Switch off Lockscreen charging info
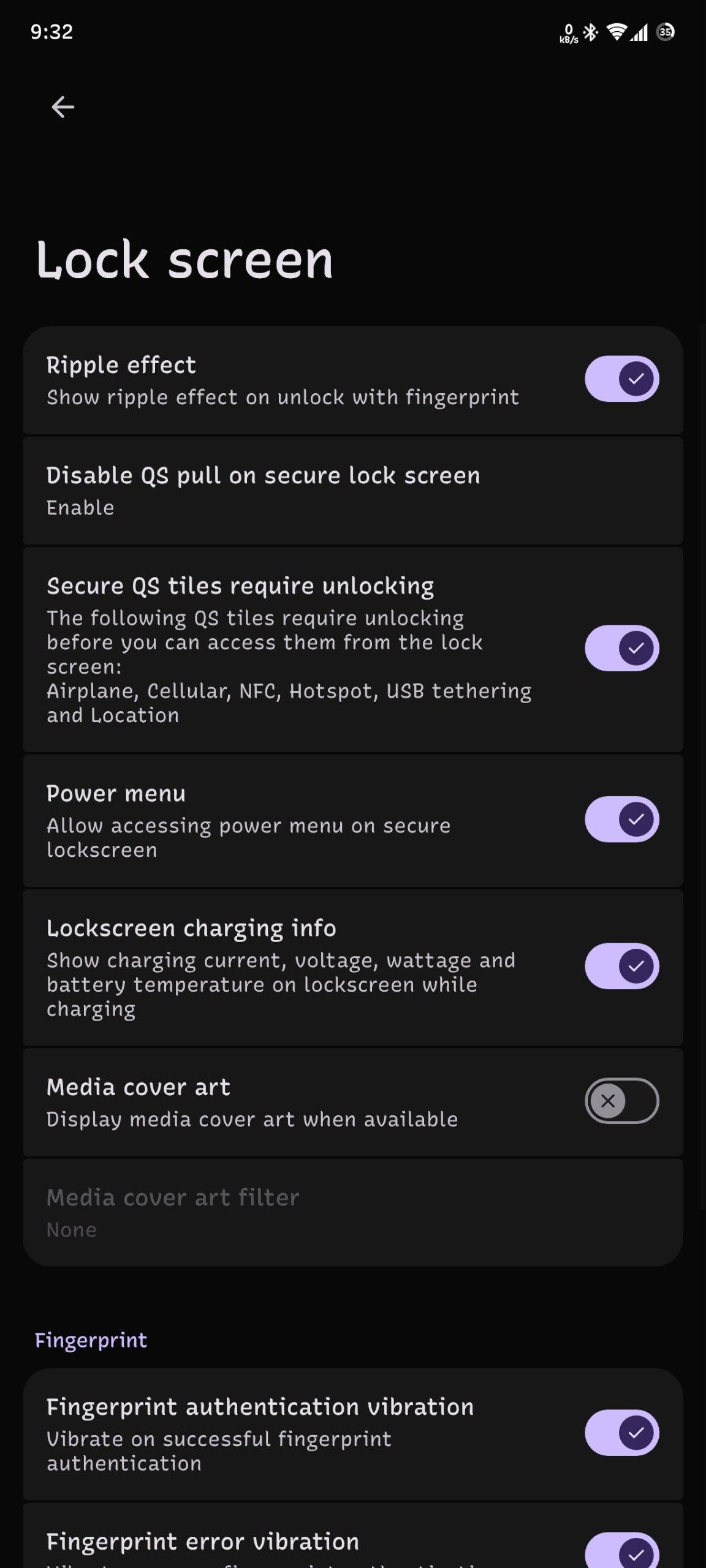Viewport: 706px width, 1568px height. coord(621,967)
